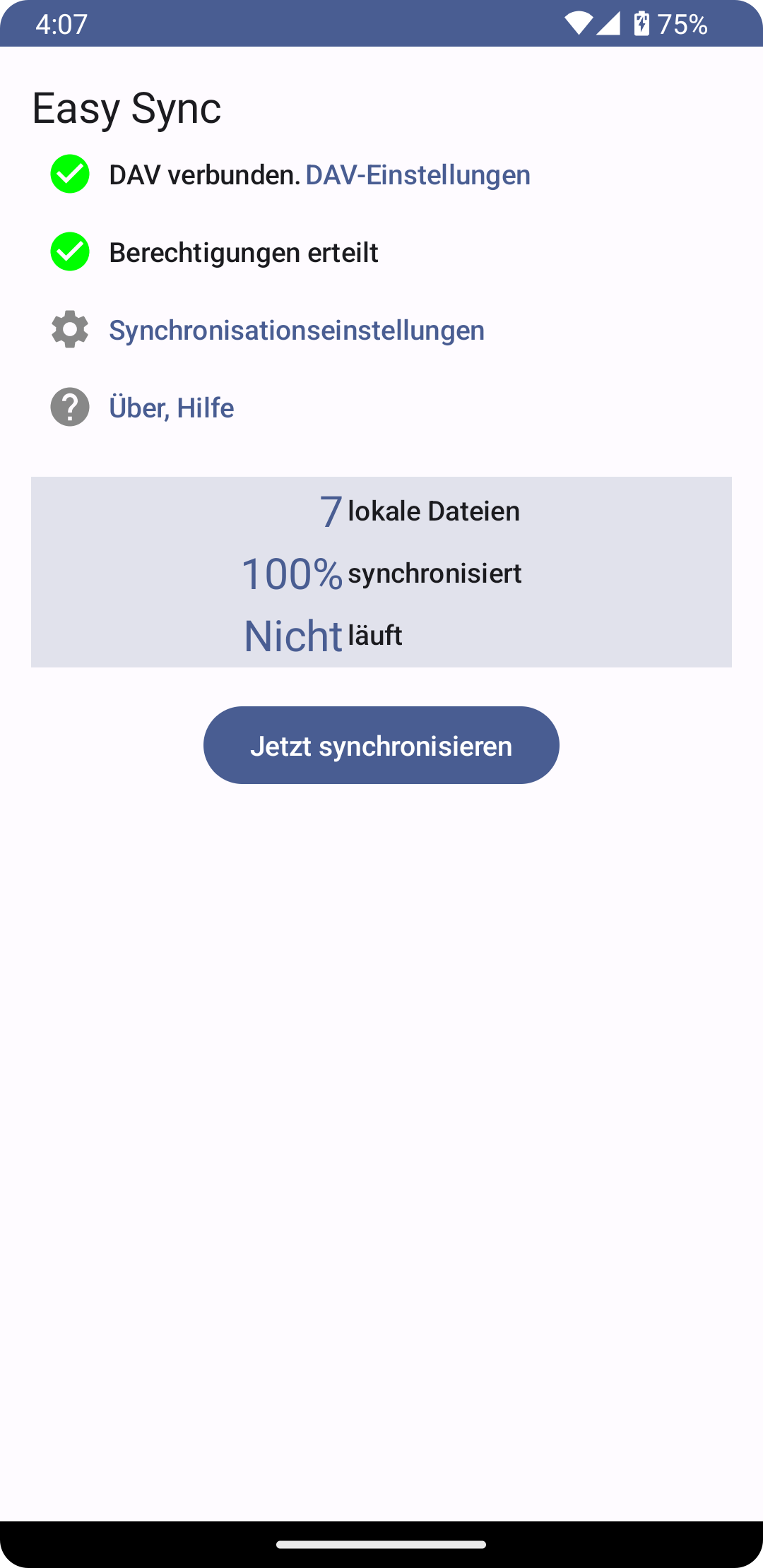This screenshot has height=1568, width=763.
Task: Open the DAV-Einstellungen link
Action: point(418,175)
